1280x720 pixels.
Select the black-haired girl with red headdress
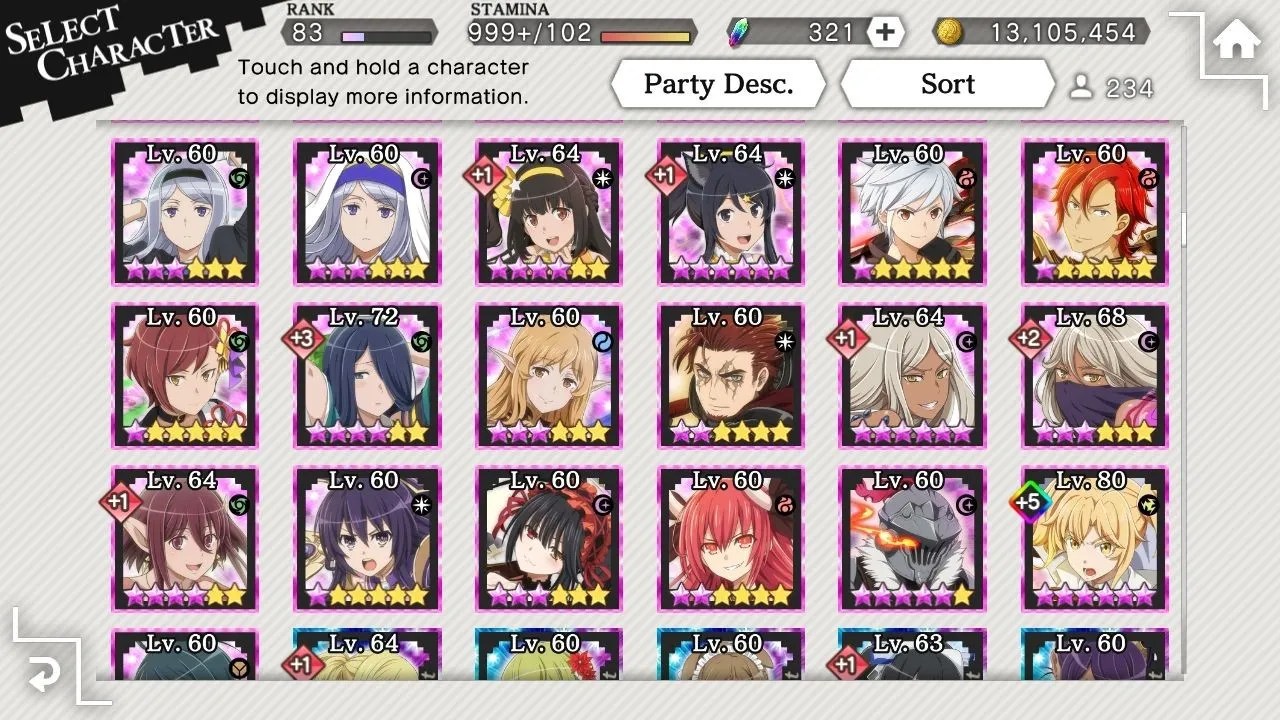tap(548, 540)
